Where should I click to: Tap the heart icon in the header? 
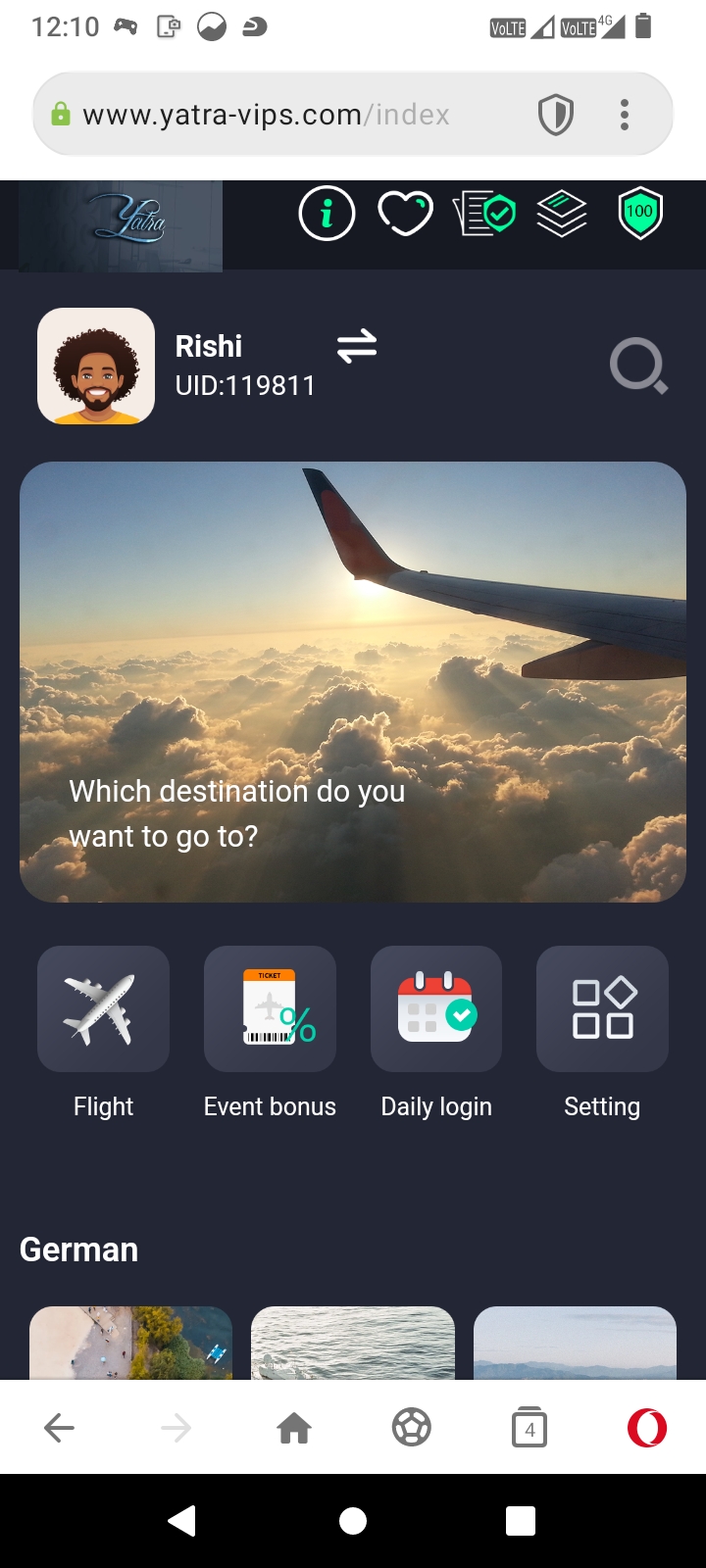[405, 213]
